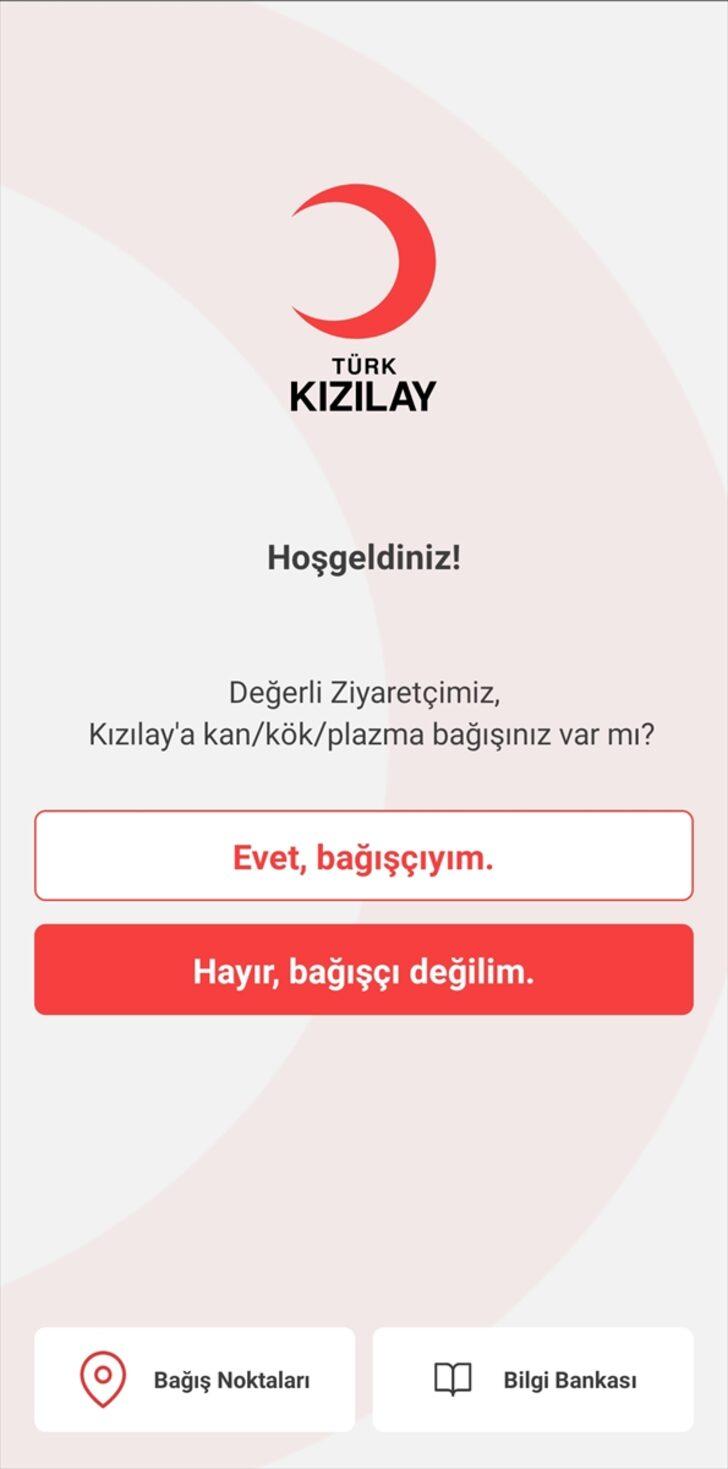This screenshot has width=728, height=1469.
Task: Select the Bağış Noktaları label text
Action: click(234, 1378)
